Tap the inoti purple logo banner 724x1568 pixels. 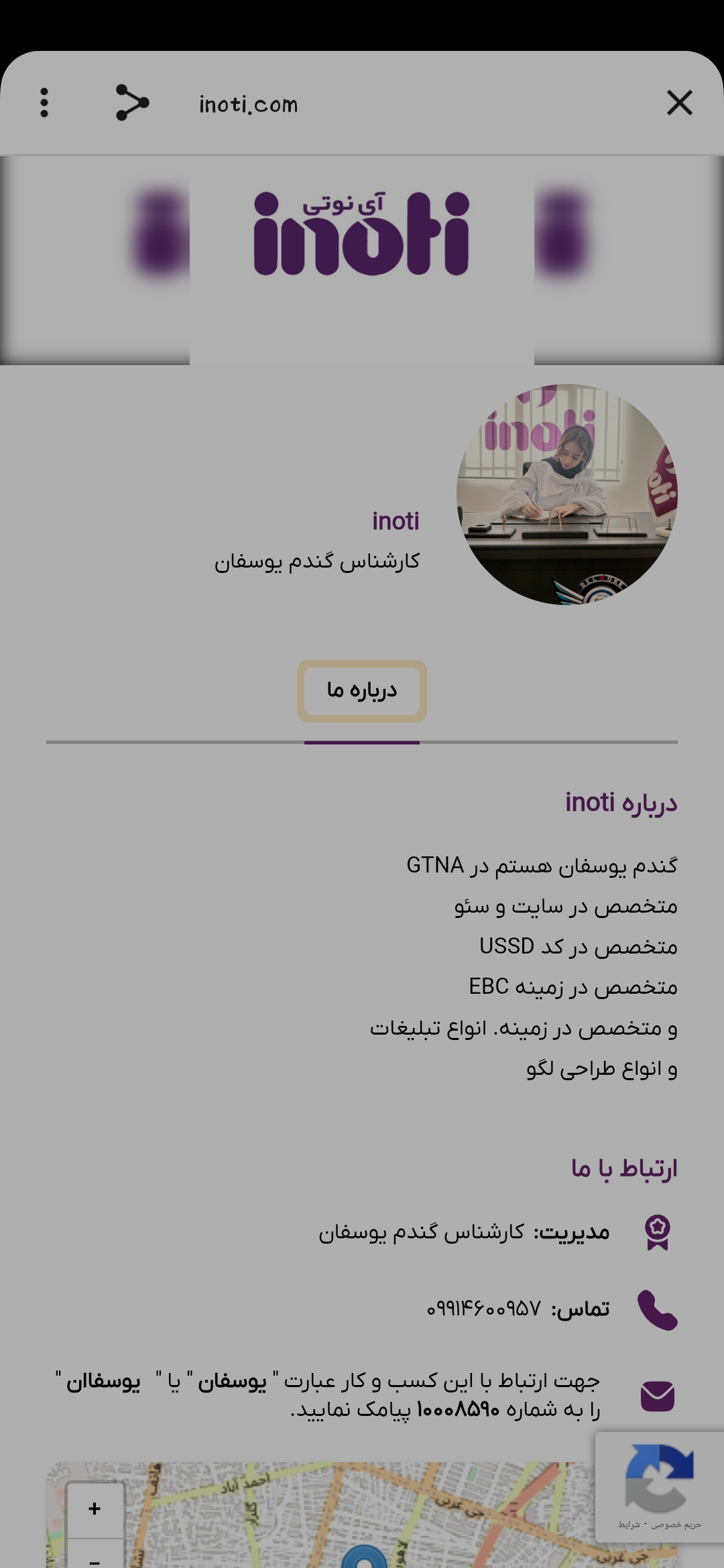362,235
